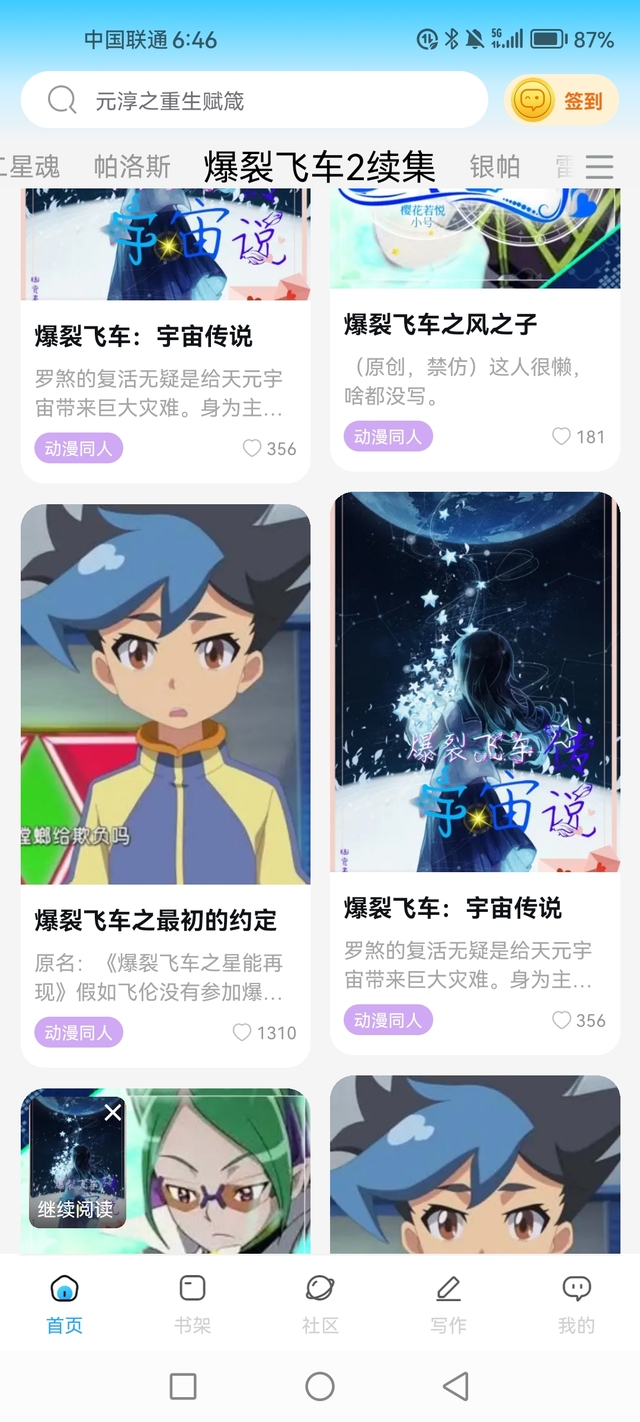Screen dimensions: 640x1422
Task: Select the 首页 home tab
Action: [64, 1303]
